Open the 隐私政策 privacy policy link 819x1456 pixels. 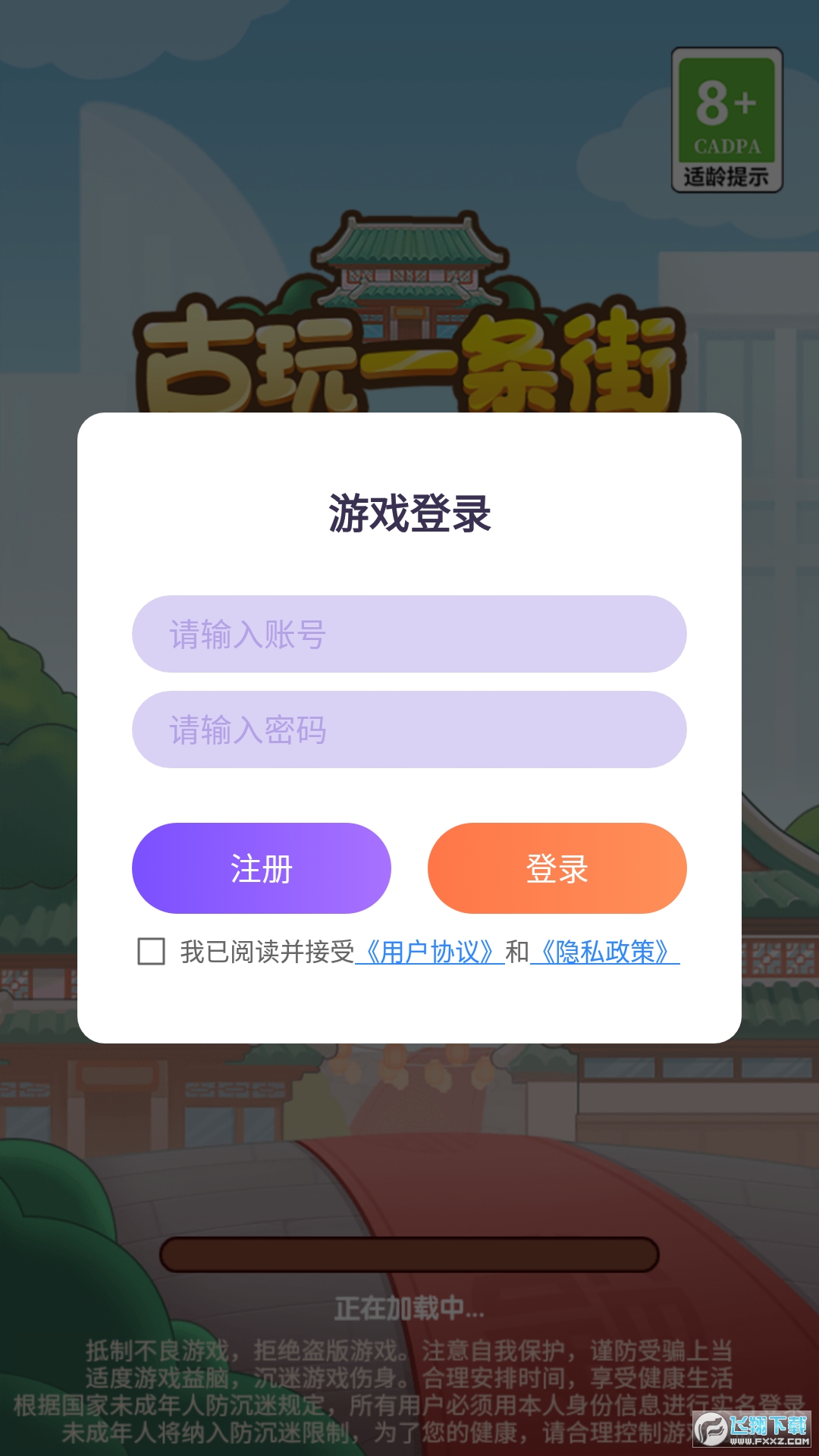604,952
